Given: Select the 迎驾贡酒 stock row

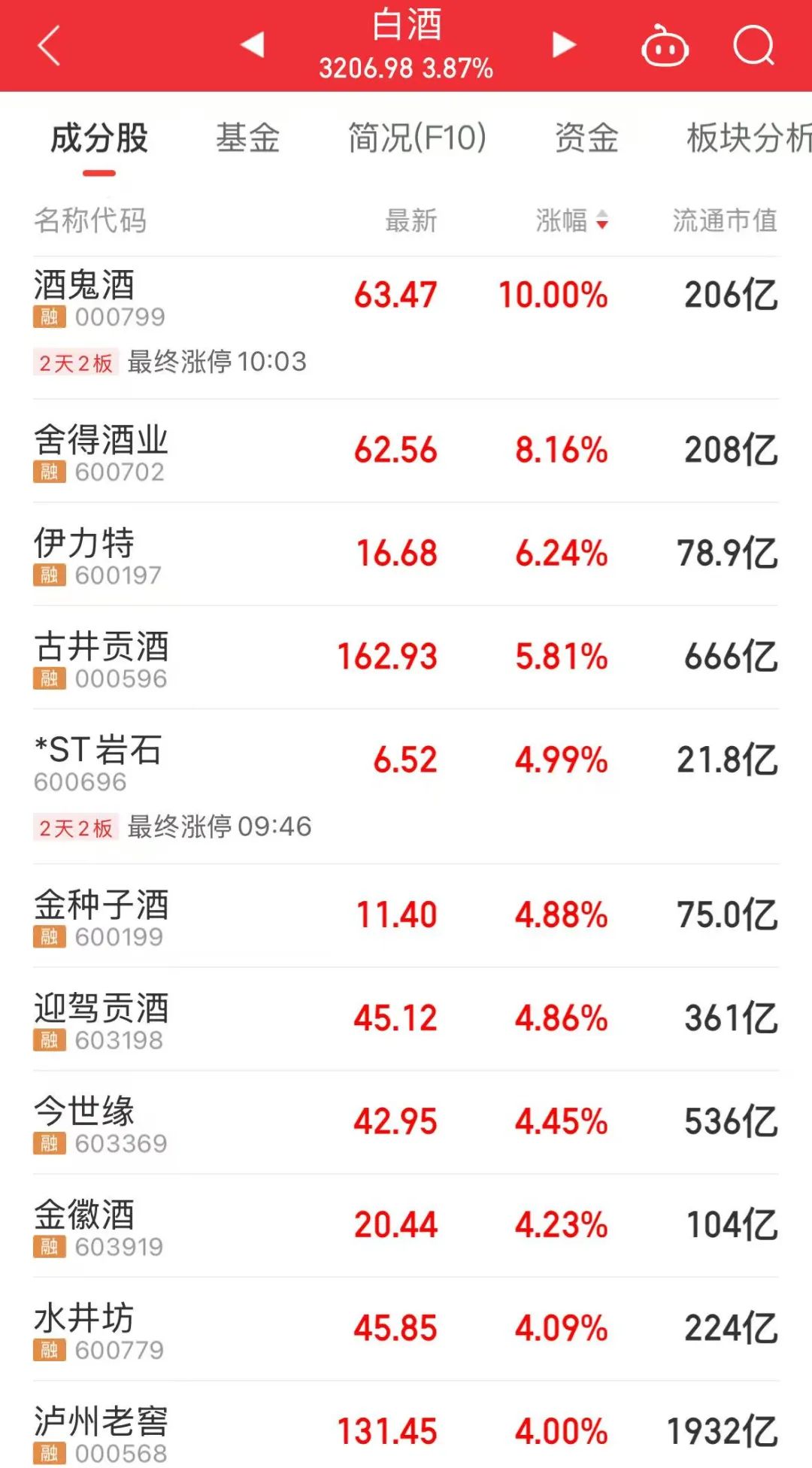Looking at the screenshot, I should tap(406, 1019).
